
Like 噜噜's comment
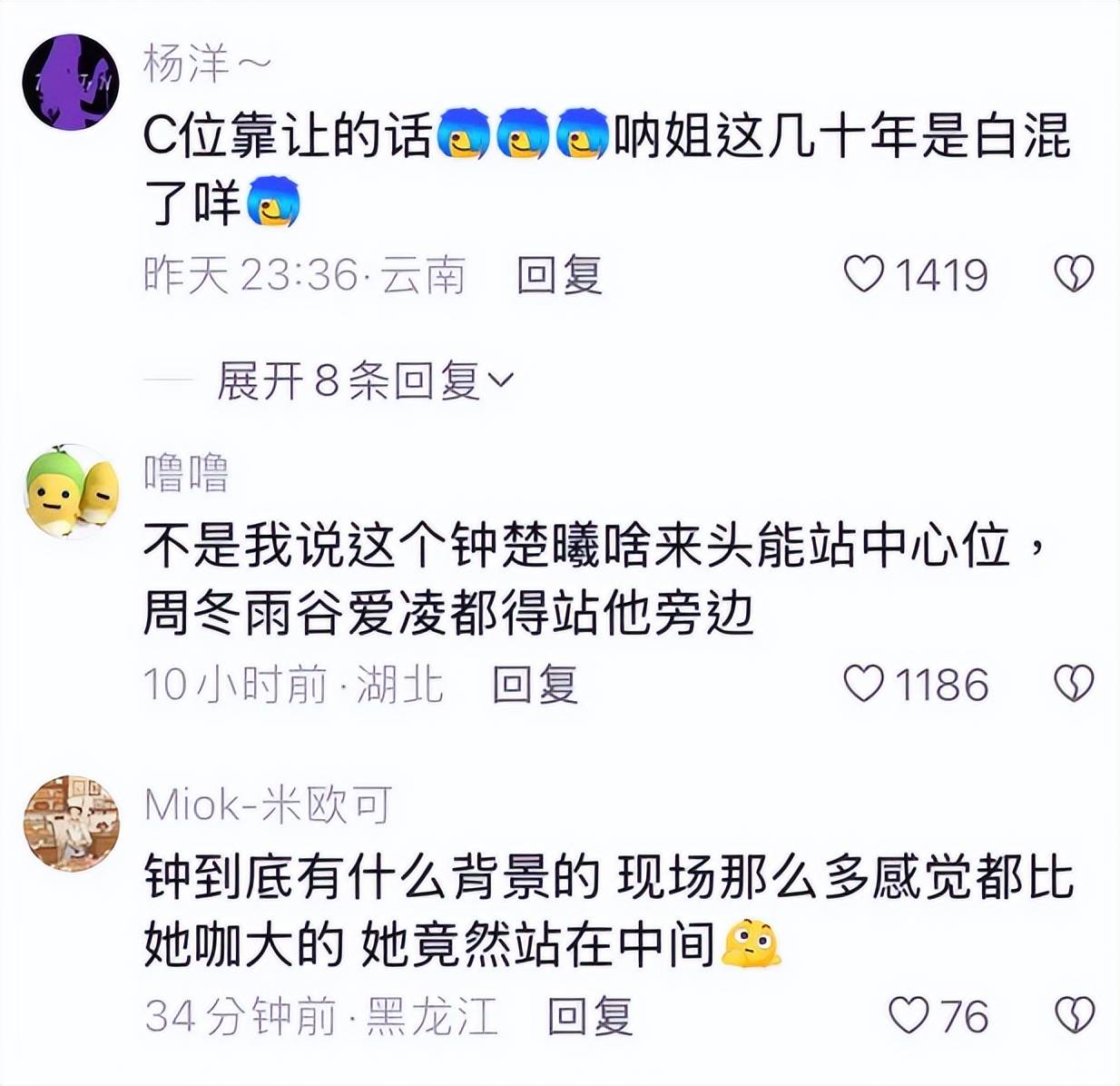864,684
